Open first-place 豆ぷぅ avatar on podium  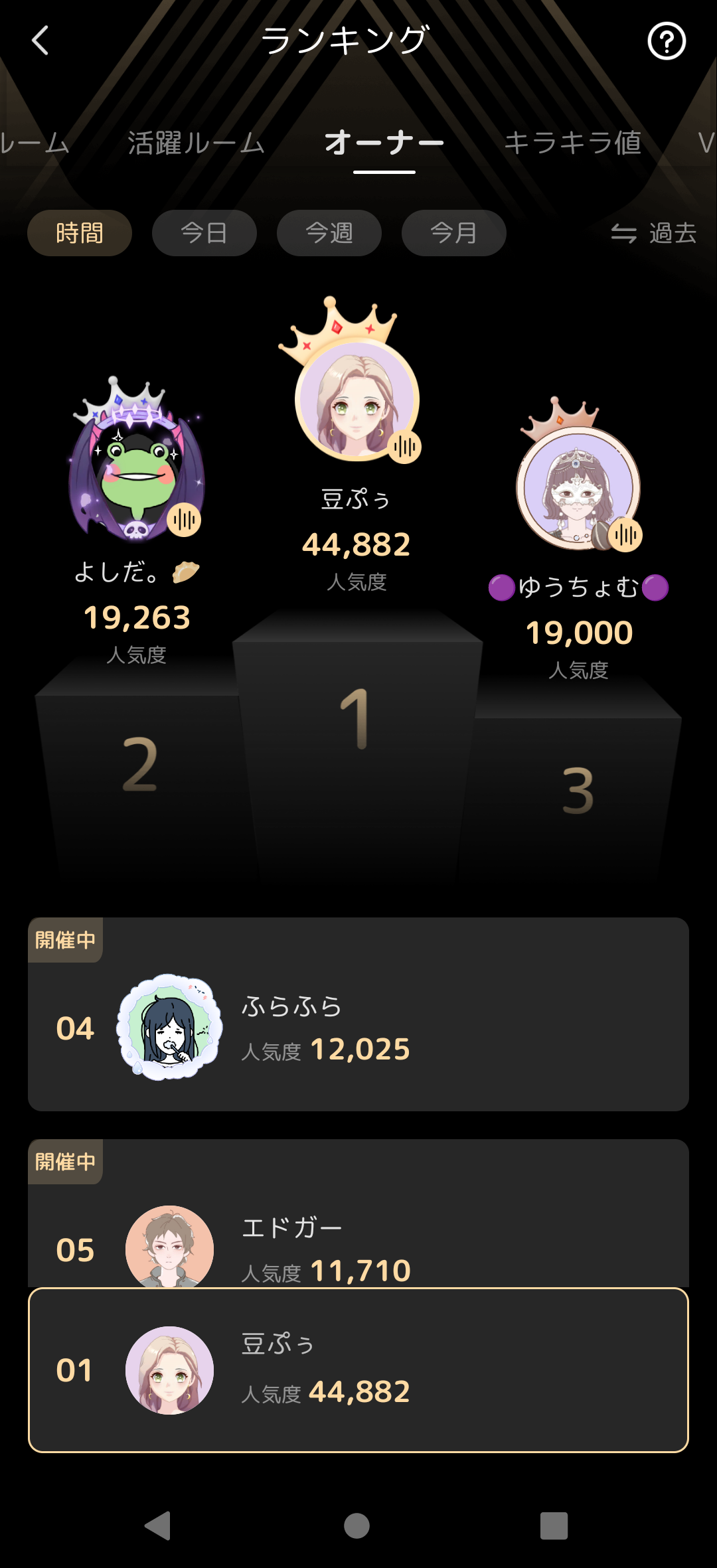357,399
